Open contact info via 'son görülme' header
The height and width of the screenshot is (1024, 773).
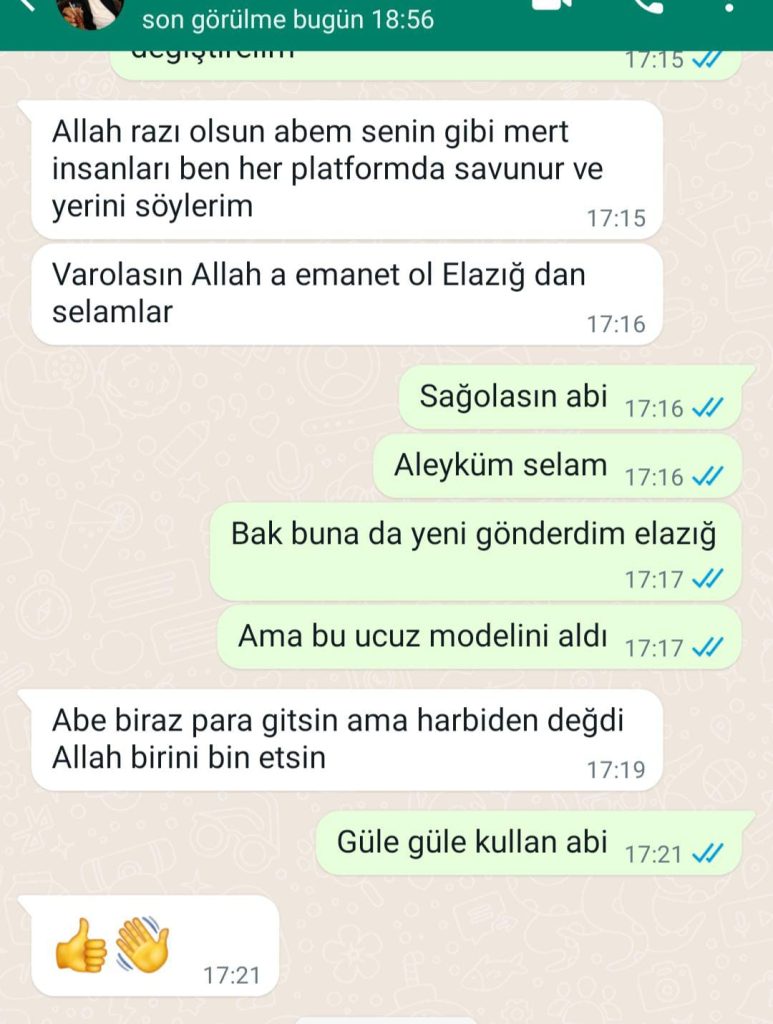coord(288,19)
